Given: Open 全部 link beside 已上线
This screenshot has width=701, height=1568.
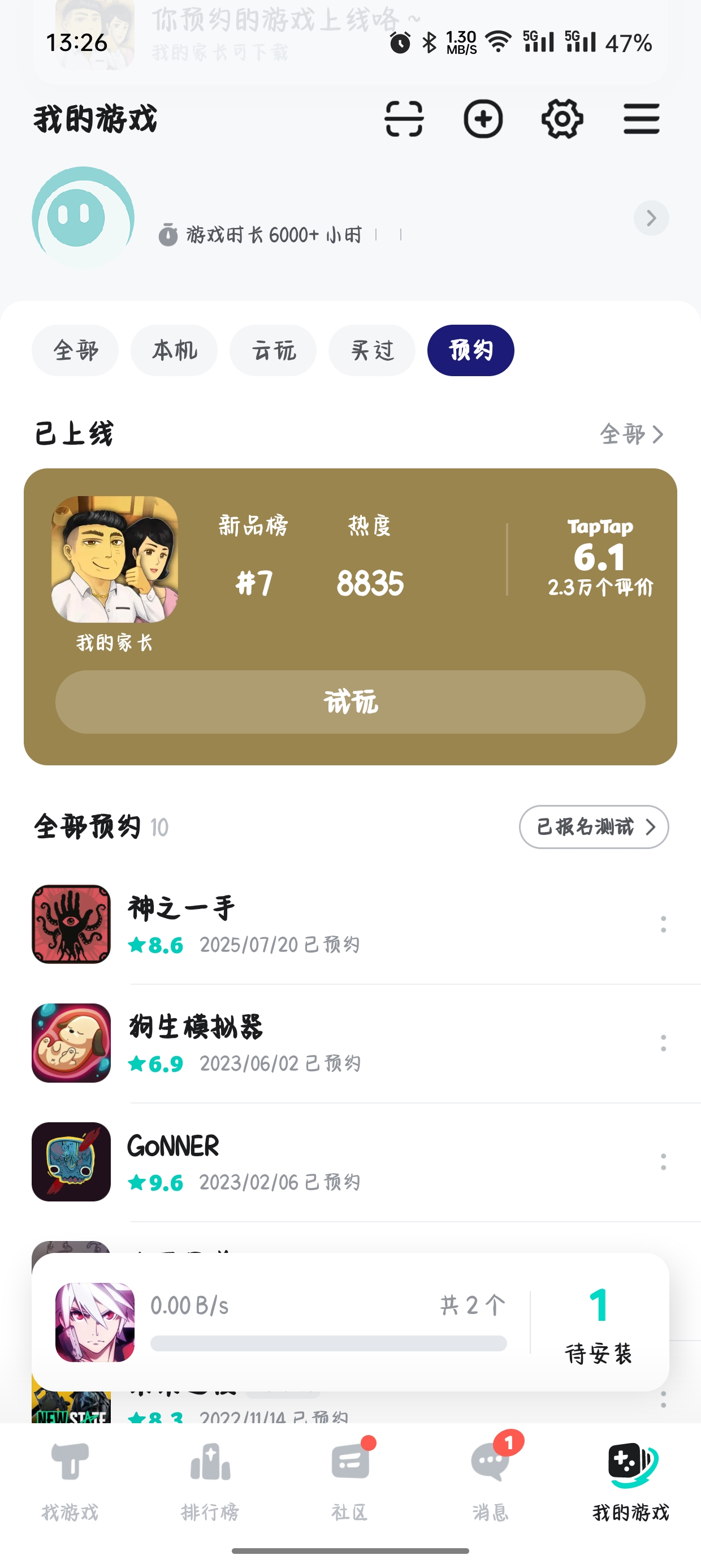Looking at the screenshot, I should (x=631, y=434).
